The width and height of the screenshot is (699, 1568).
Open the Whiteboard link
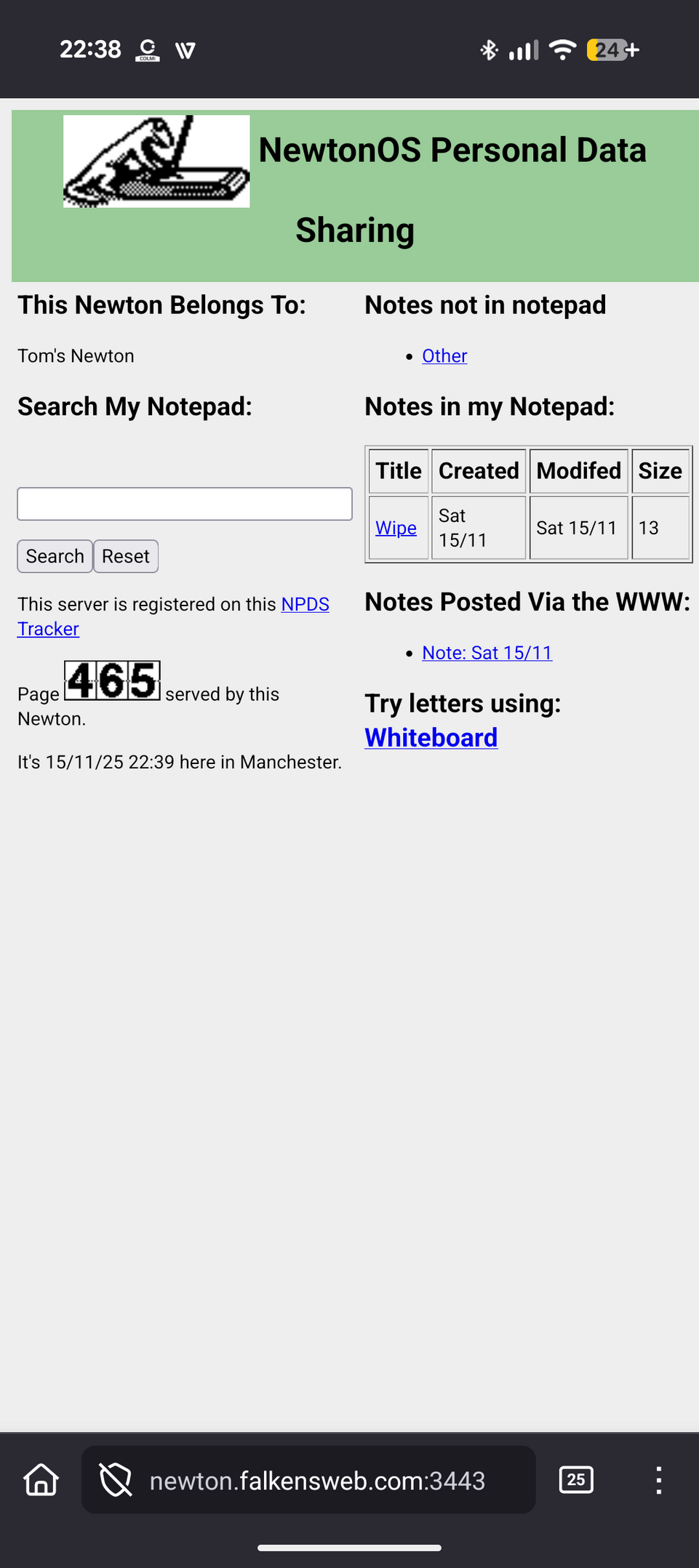coord(431,737)
